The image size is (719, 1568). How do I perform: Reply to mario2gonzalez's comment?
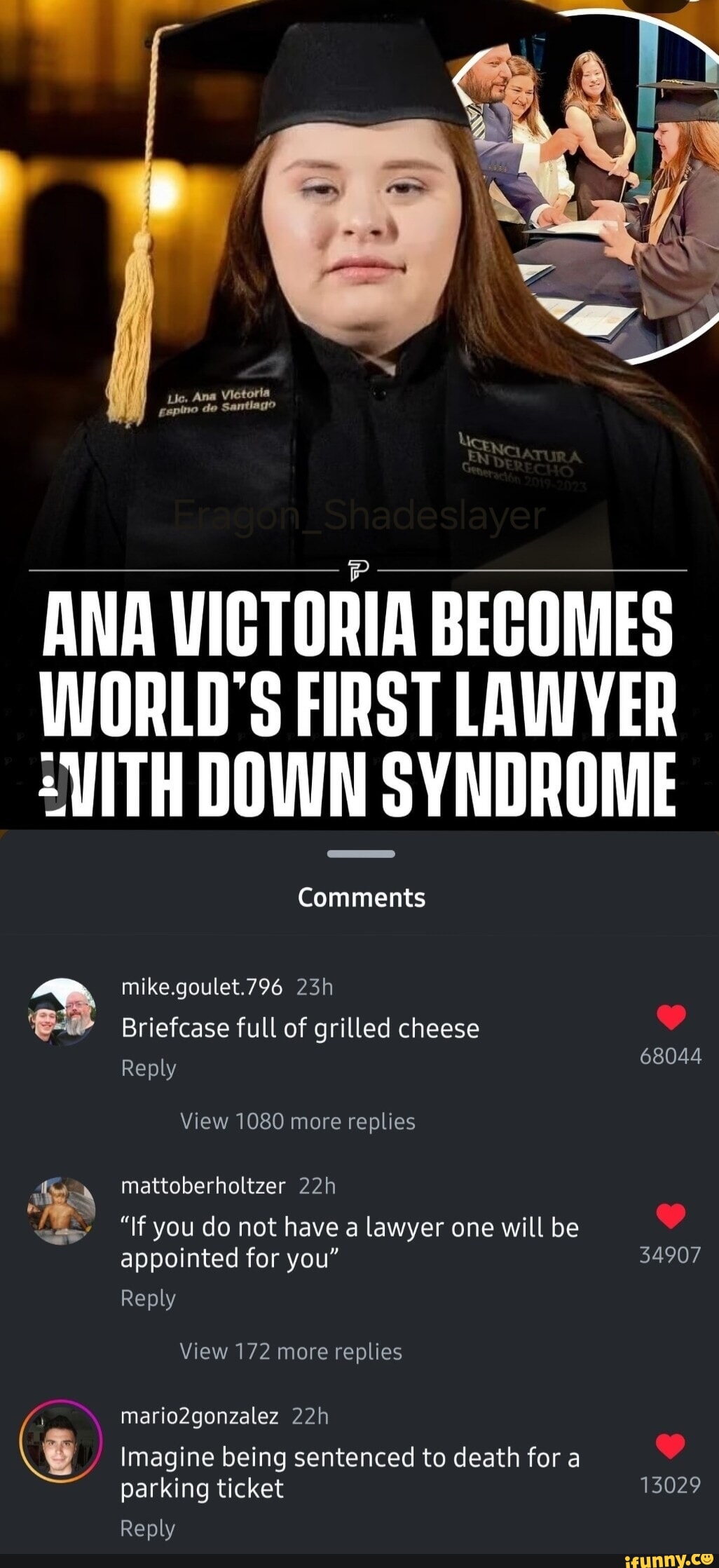point(148,1528)
